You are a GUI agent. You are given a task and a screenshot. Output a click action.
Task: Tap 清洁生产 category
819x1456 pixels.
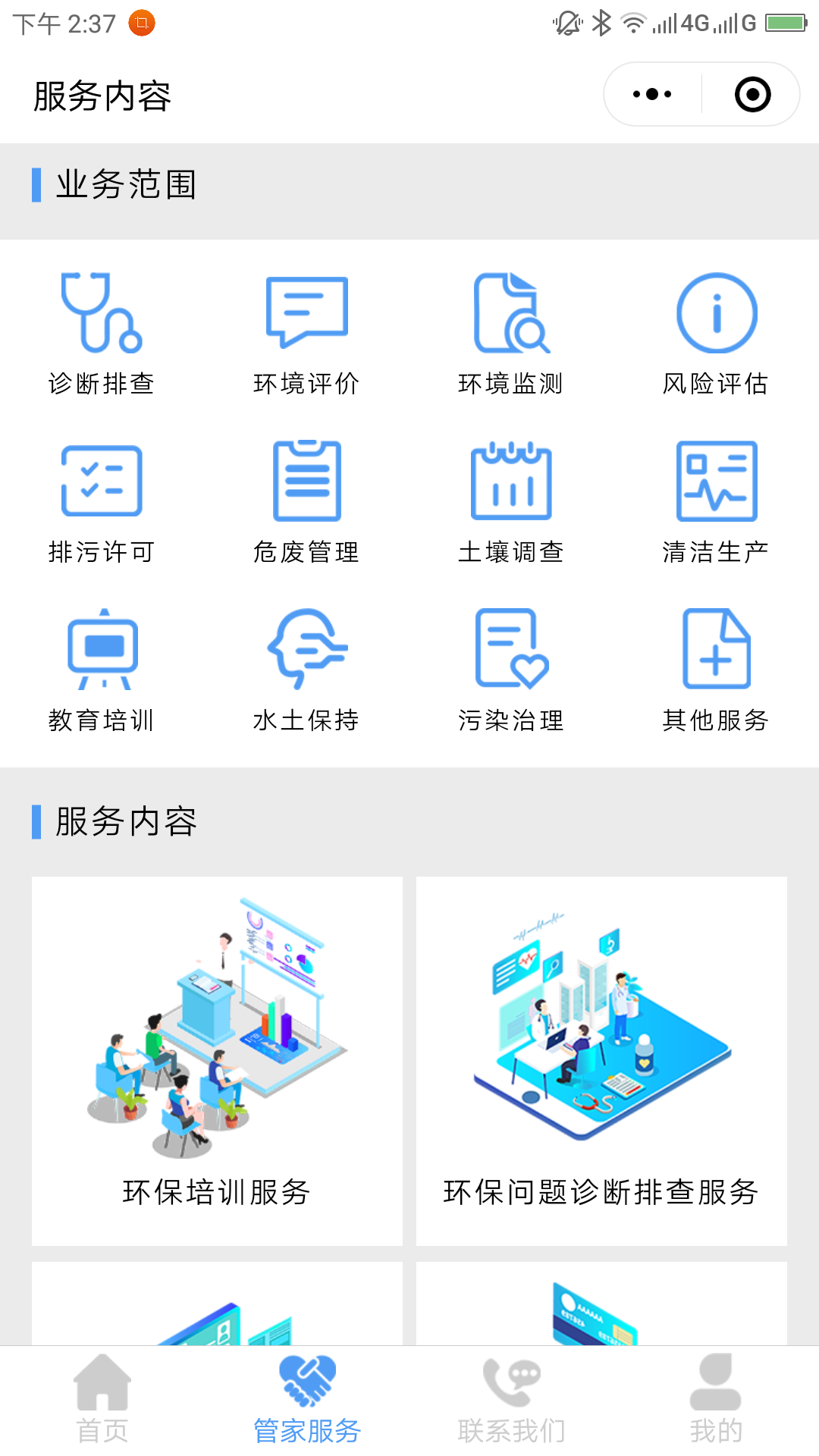[x=716, y=502]
